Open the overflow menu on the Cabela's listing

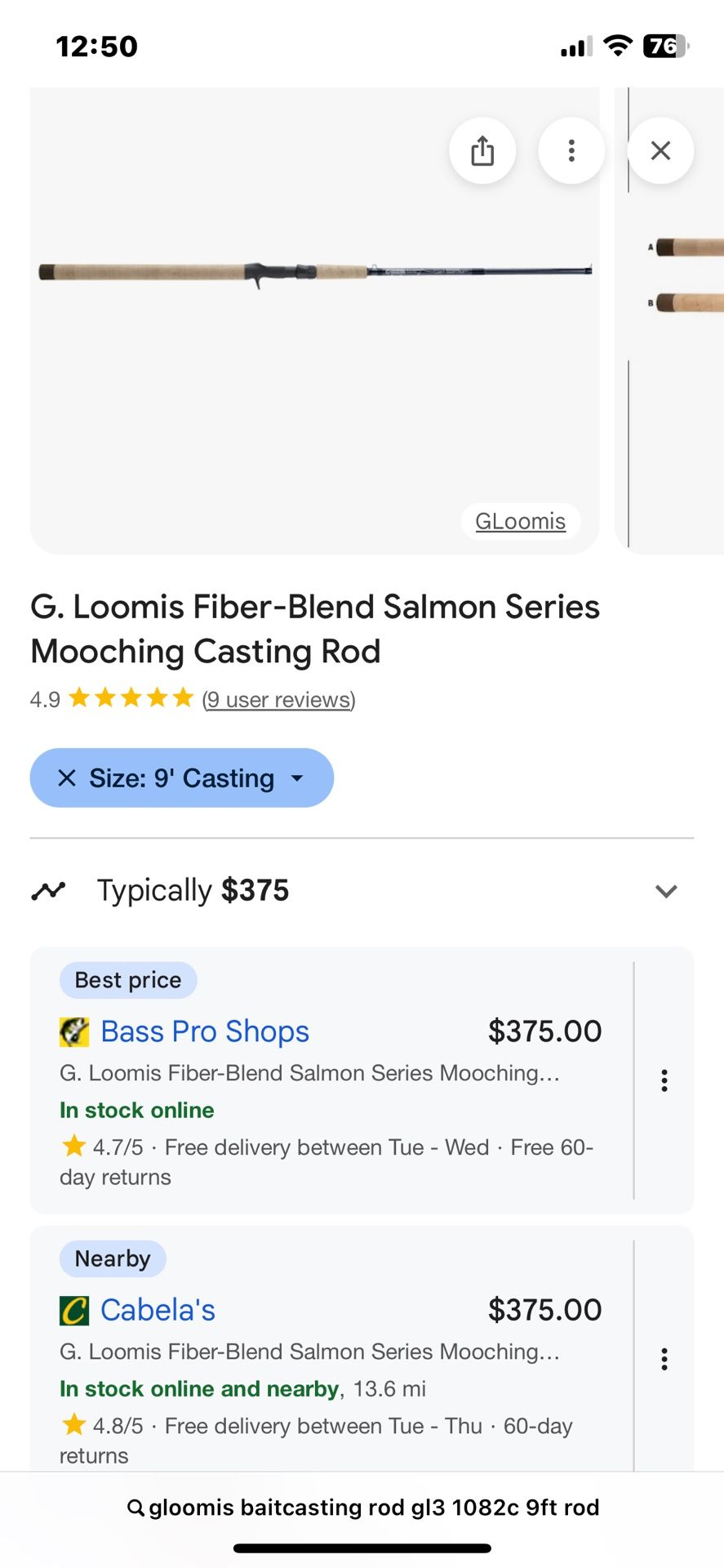(x=664, y=1360)
